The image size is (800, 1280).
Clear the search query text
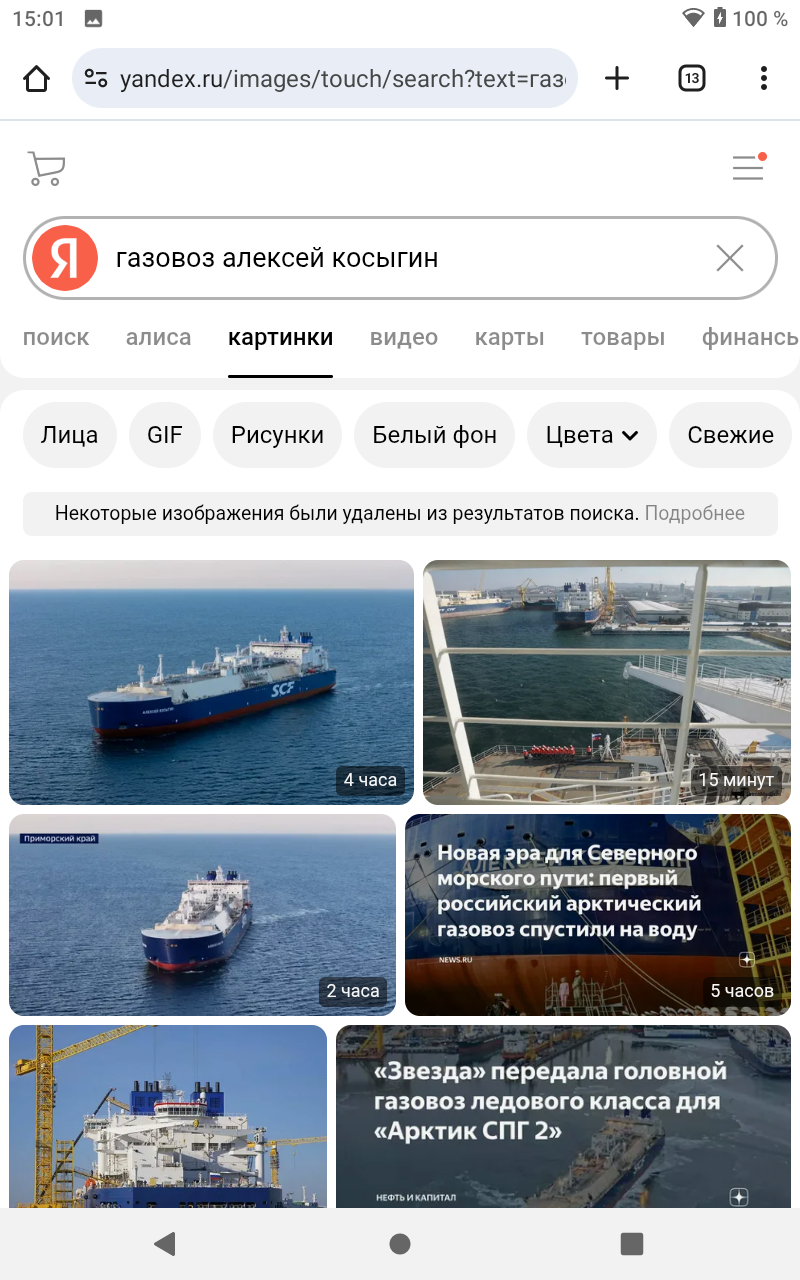[730, 259]
